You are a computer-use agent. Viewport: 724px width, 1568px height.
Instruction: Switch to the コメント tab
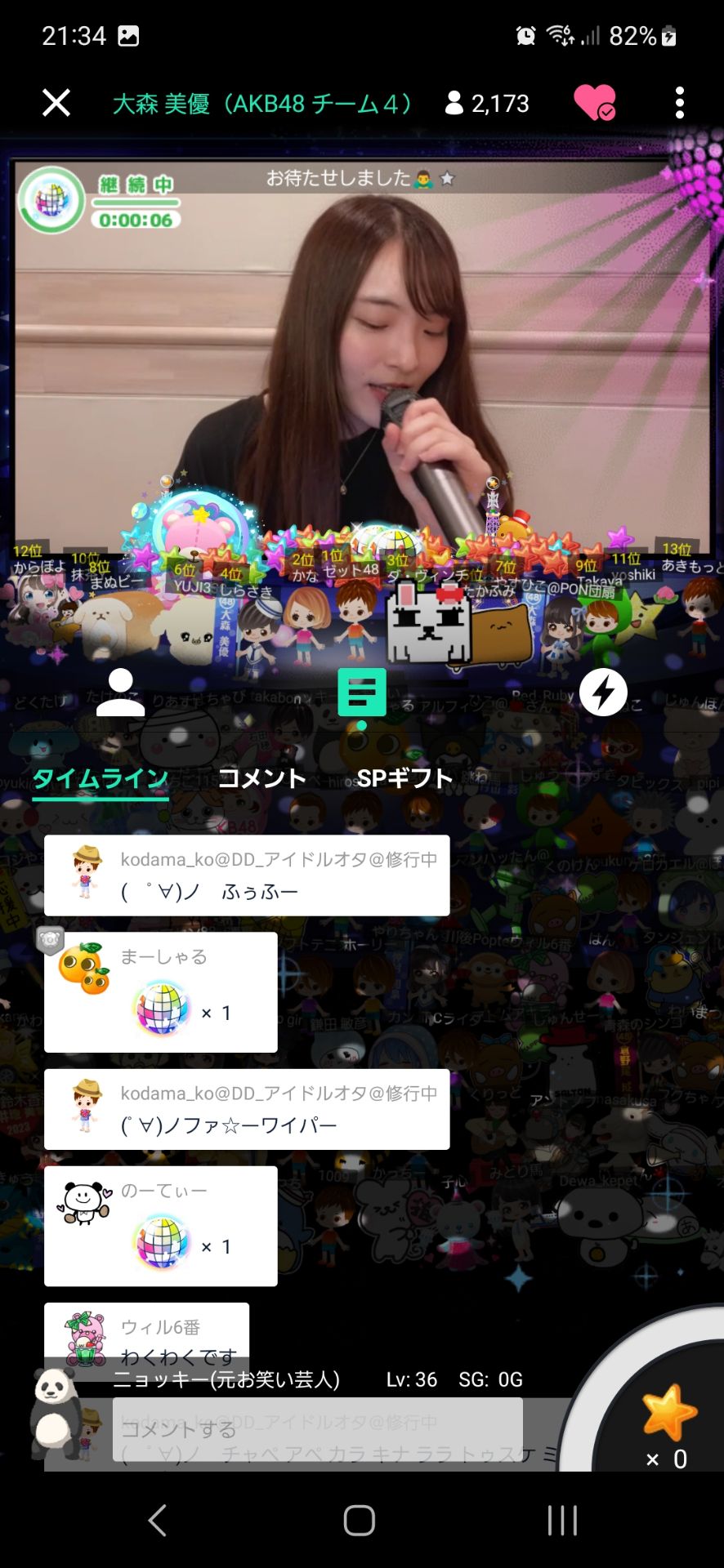pyautogui.click(x=261, y=777)
